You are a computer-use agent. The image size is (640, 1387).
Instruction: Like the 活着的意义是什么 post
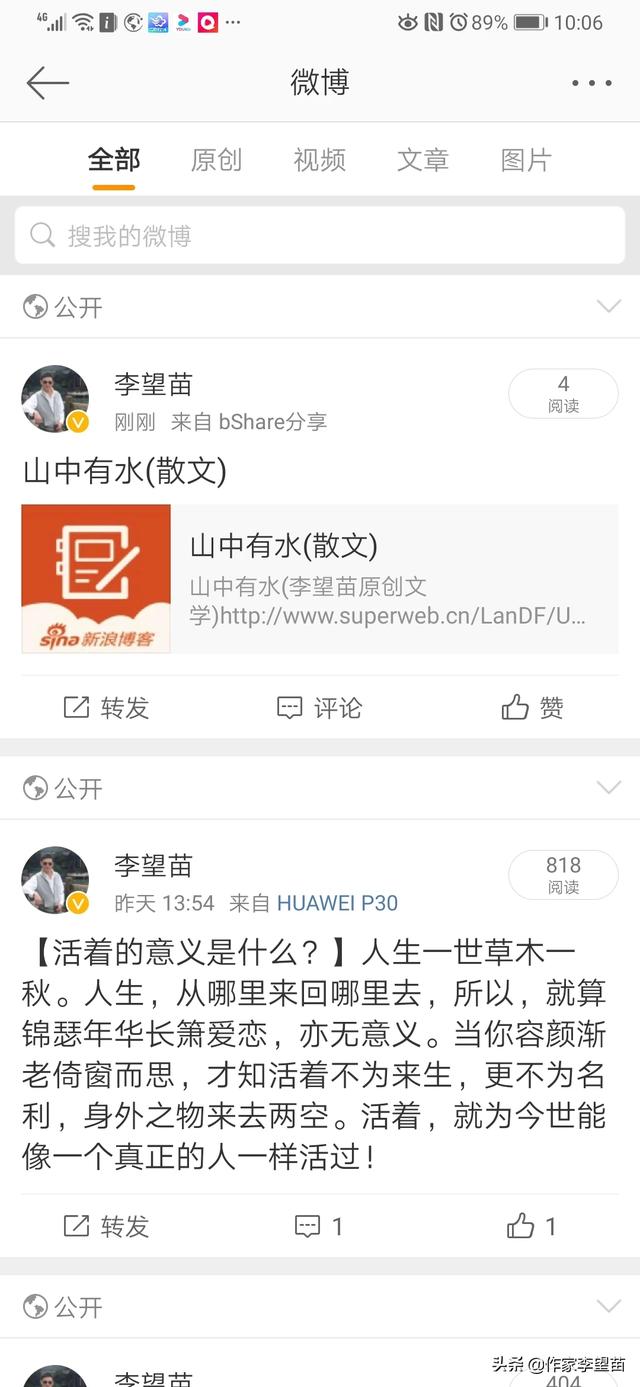tap(532, 1226)
